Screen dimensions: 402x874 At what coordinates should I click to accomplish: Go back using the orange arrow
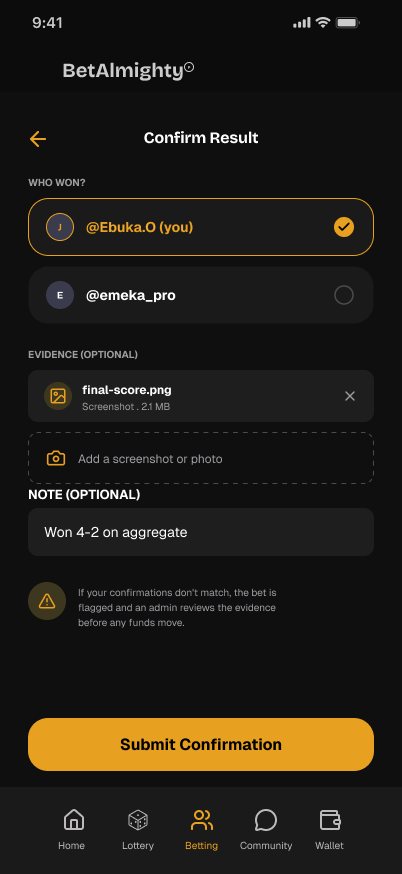coord(38,139)
